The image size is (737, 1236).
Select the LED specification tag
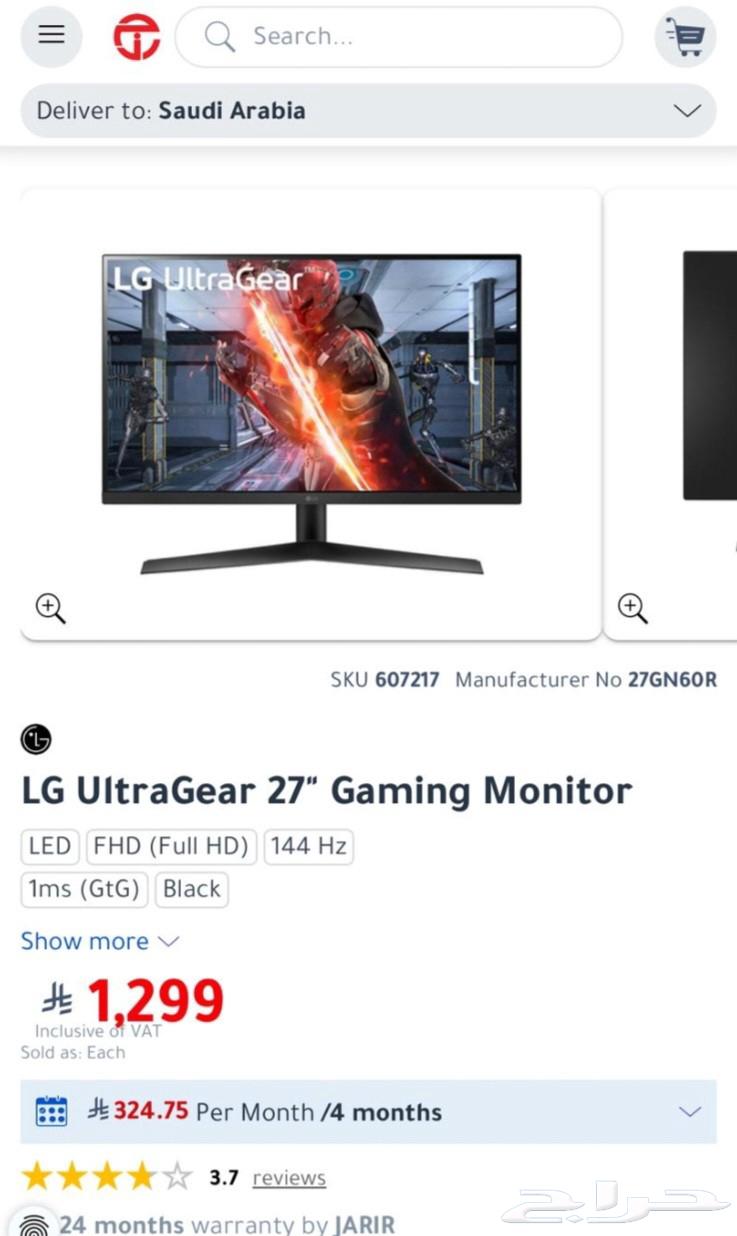(x=49, y=846)
